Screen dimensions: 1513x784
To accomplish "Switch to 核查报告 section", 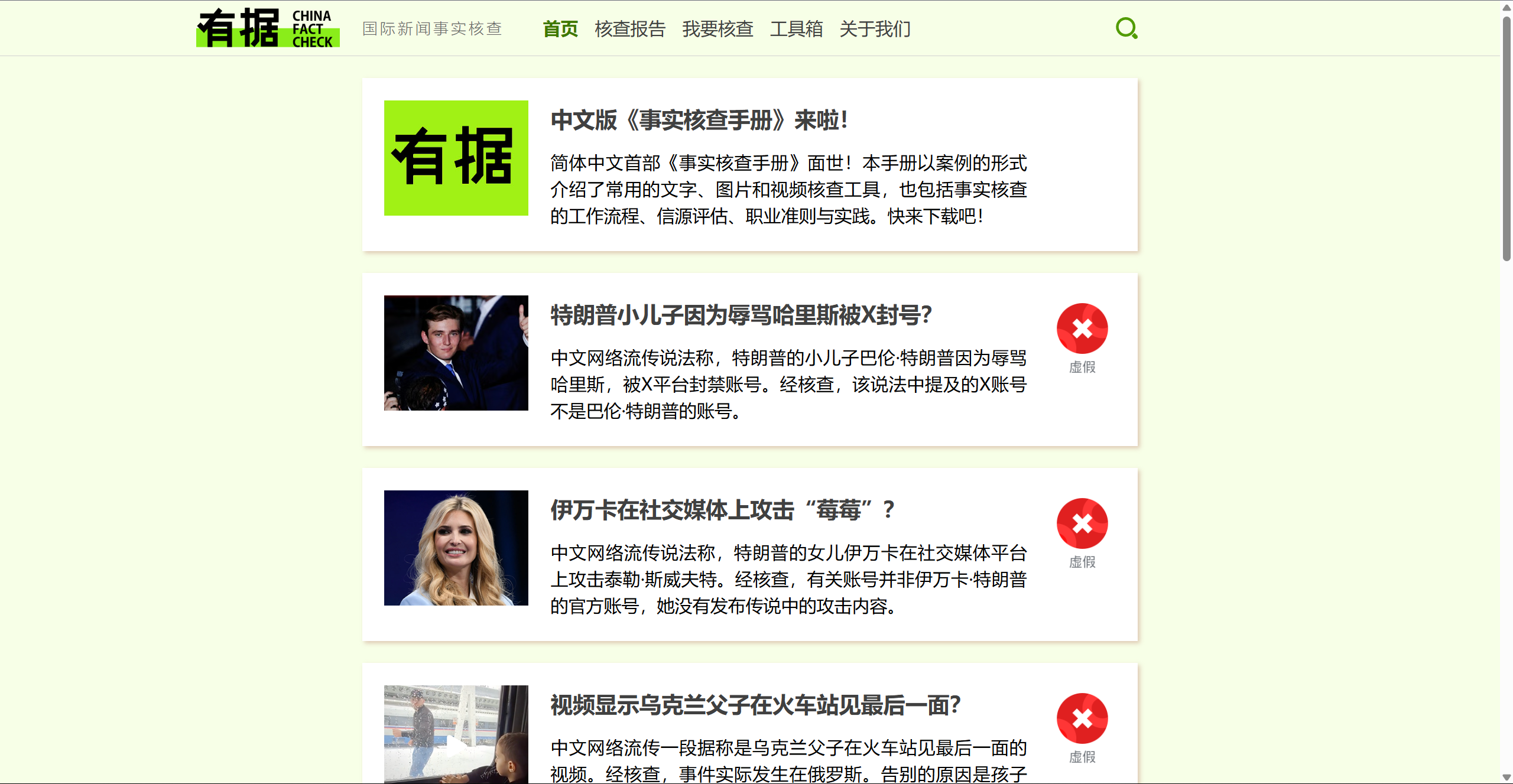I will [630, 29].
